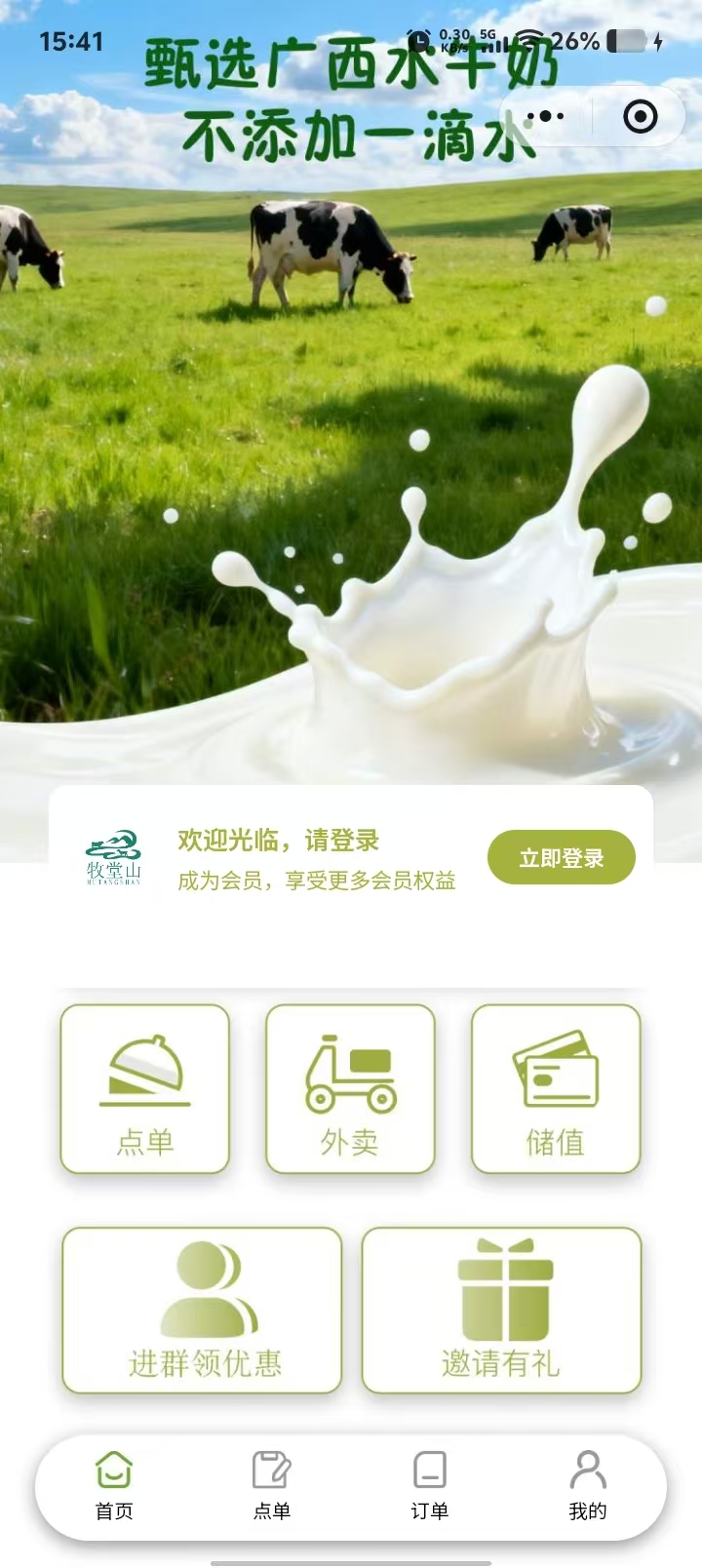Join the group via 进群领优惠
Viewport: 702px width, 1568px height.
click(x=203, y=1311)
